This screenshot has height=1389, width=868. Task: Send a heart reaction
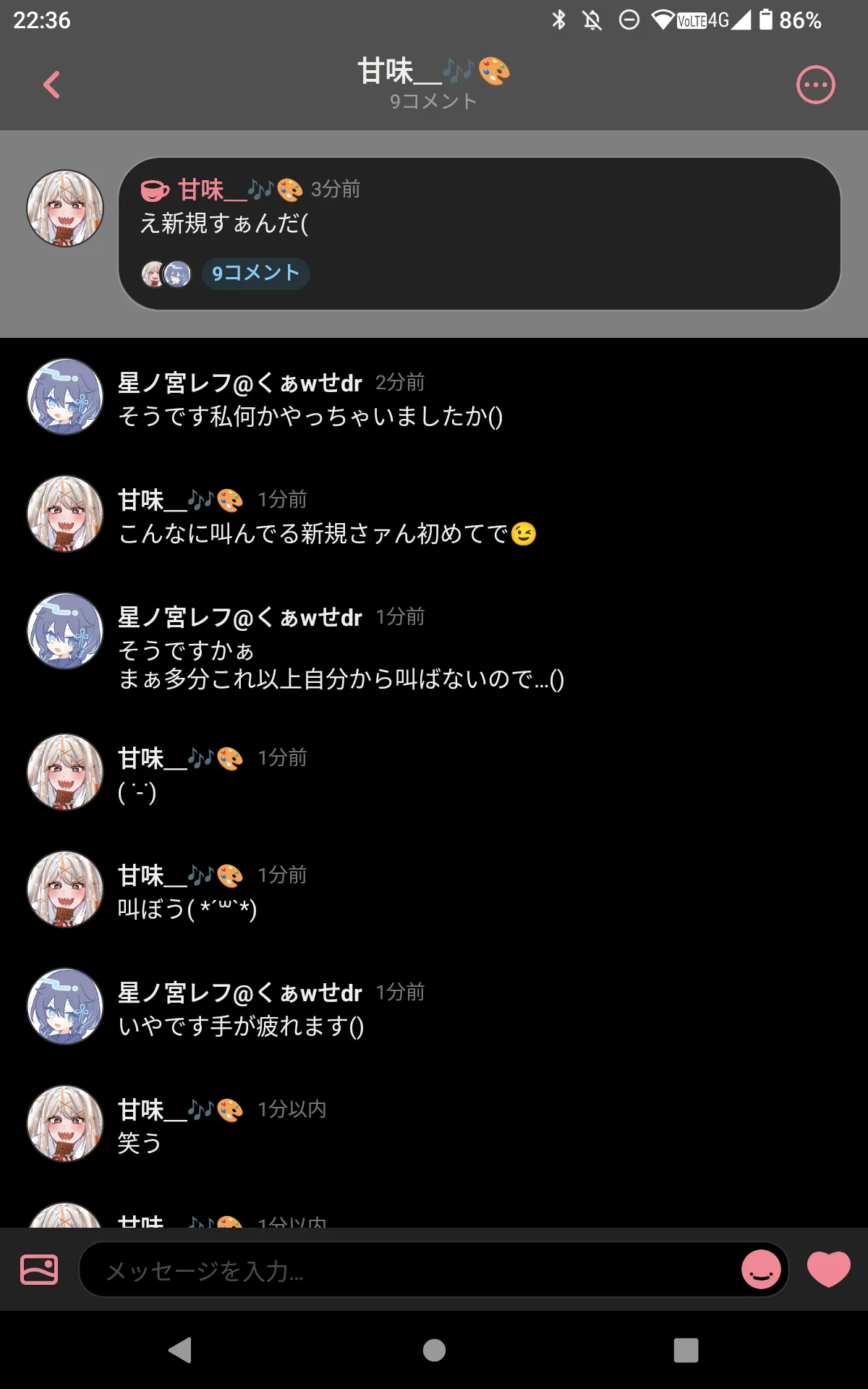828,1270
